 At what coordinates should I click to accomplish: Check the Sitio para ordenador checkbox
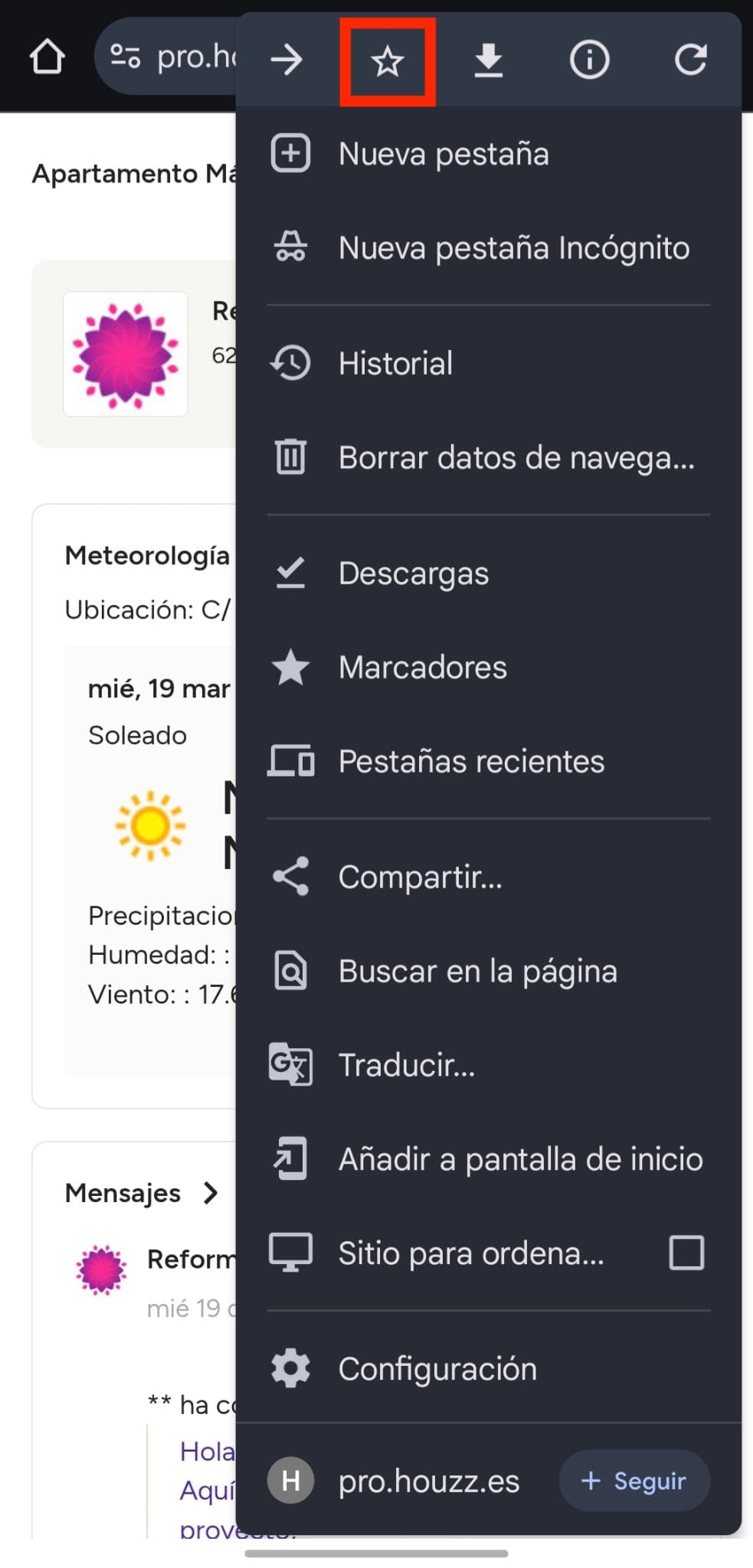[686, 1253]
